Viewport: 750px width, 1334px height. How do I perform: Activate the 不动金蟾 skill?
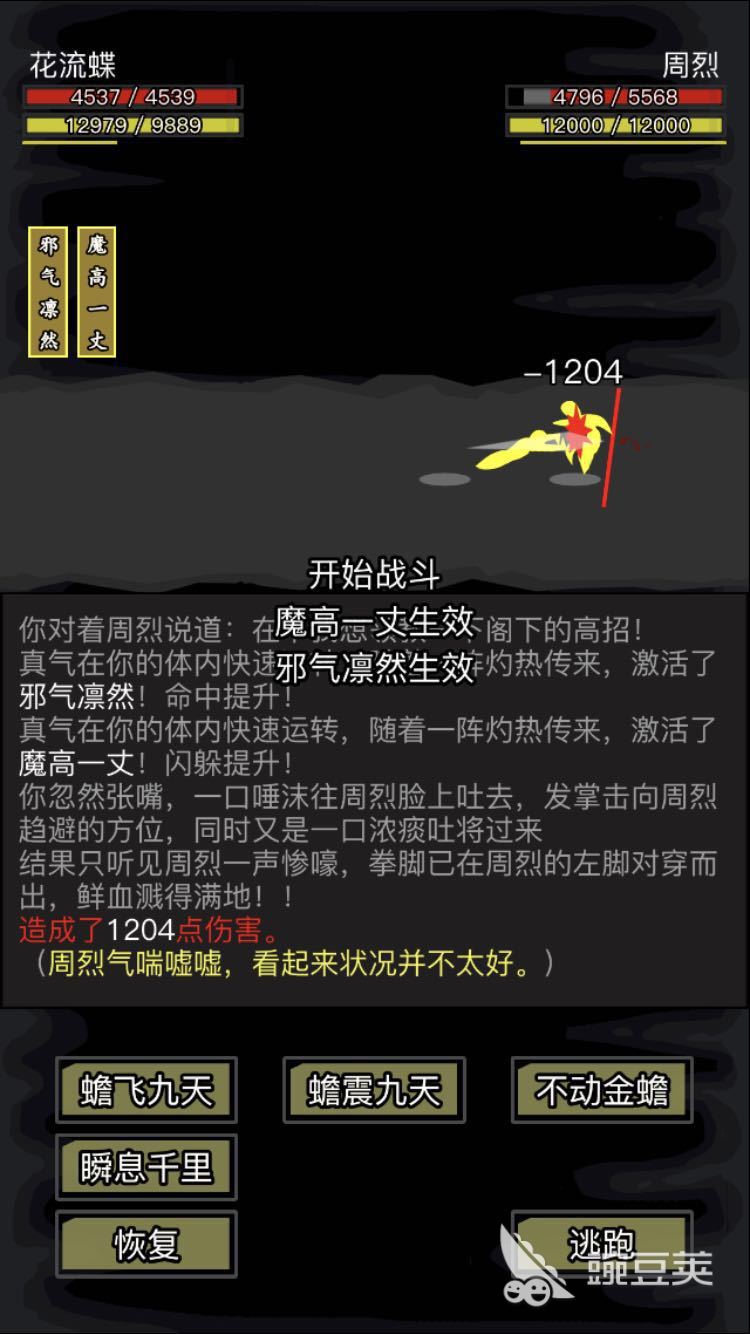pyautogui.click(x=602, y=1090)
